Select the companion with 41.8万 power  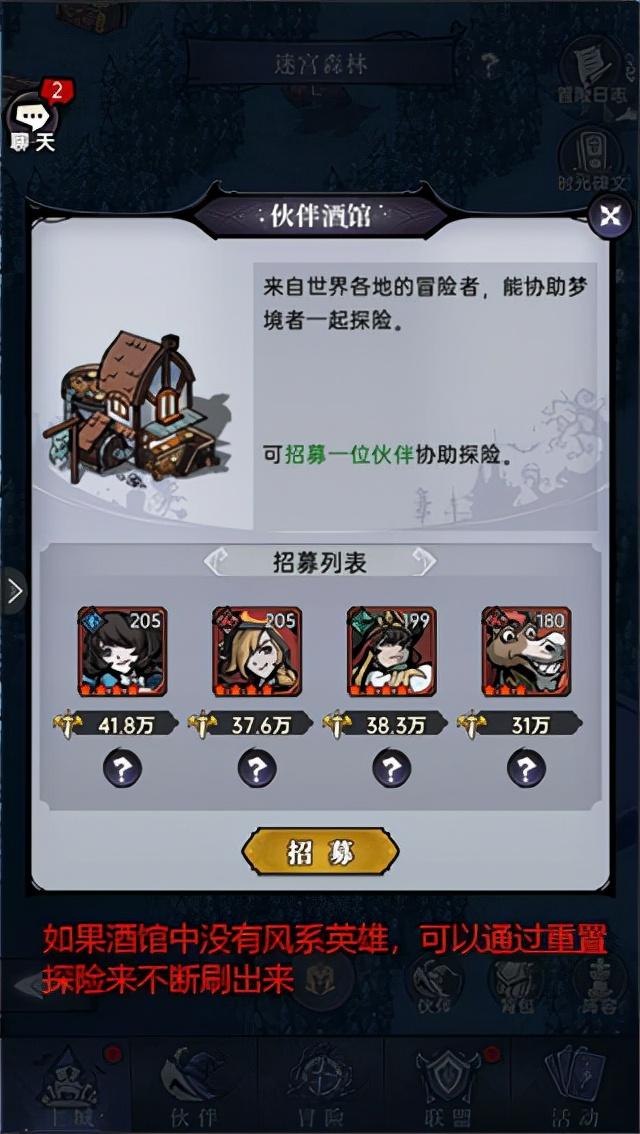coord(122,652)
